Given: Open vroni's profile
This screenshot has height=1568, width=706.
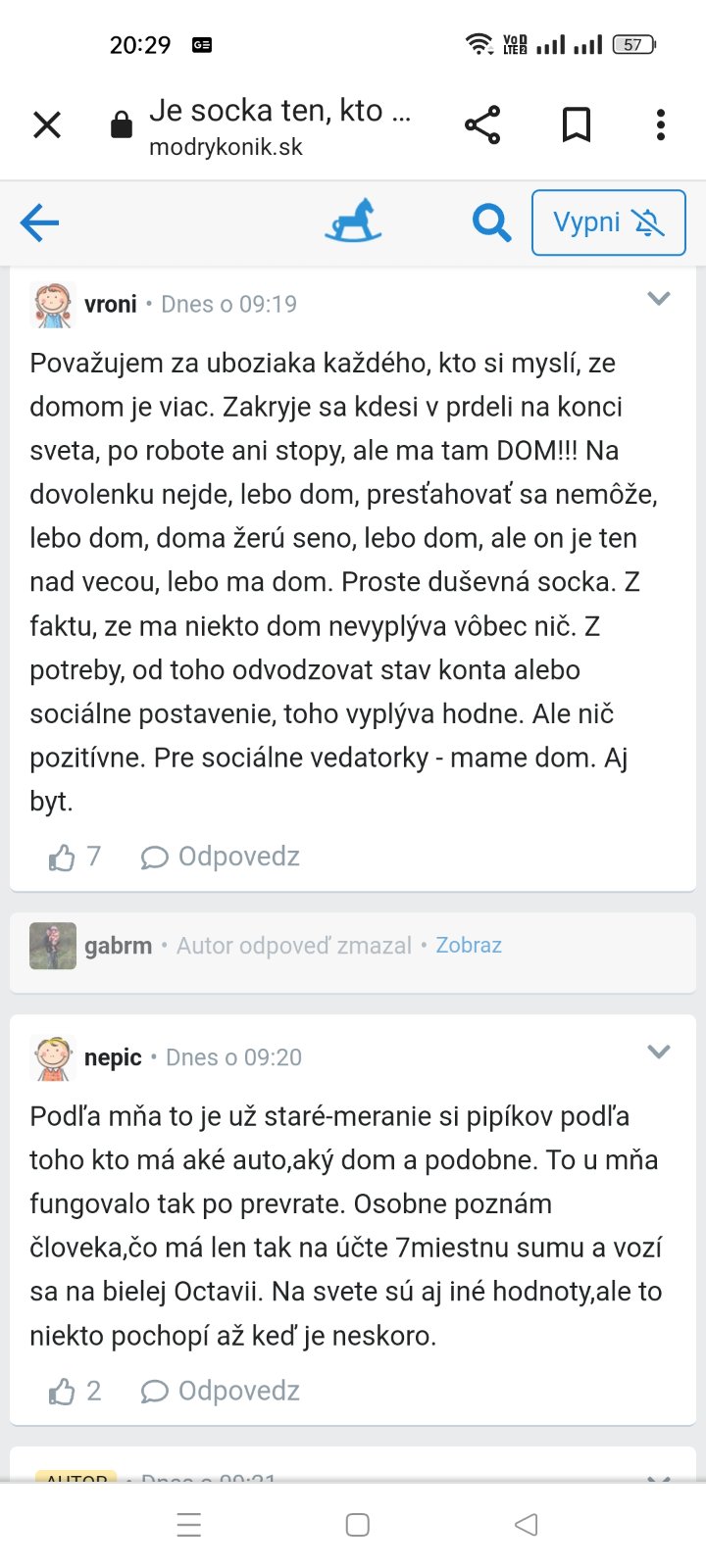Looking at the screenshot, I should 111,304.
